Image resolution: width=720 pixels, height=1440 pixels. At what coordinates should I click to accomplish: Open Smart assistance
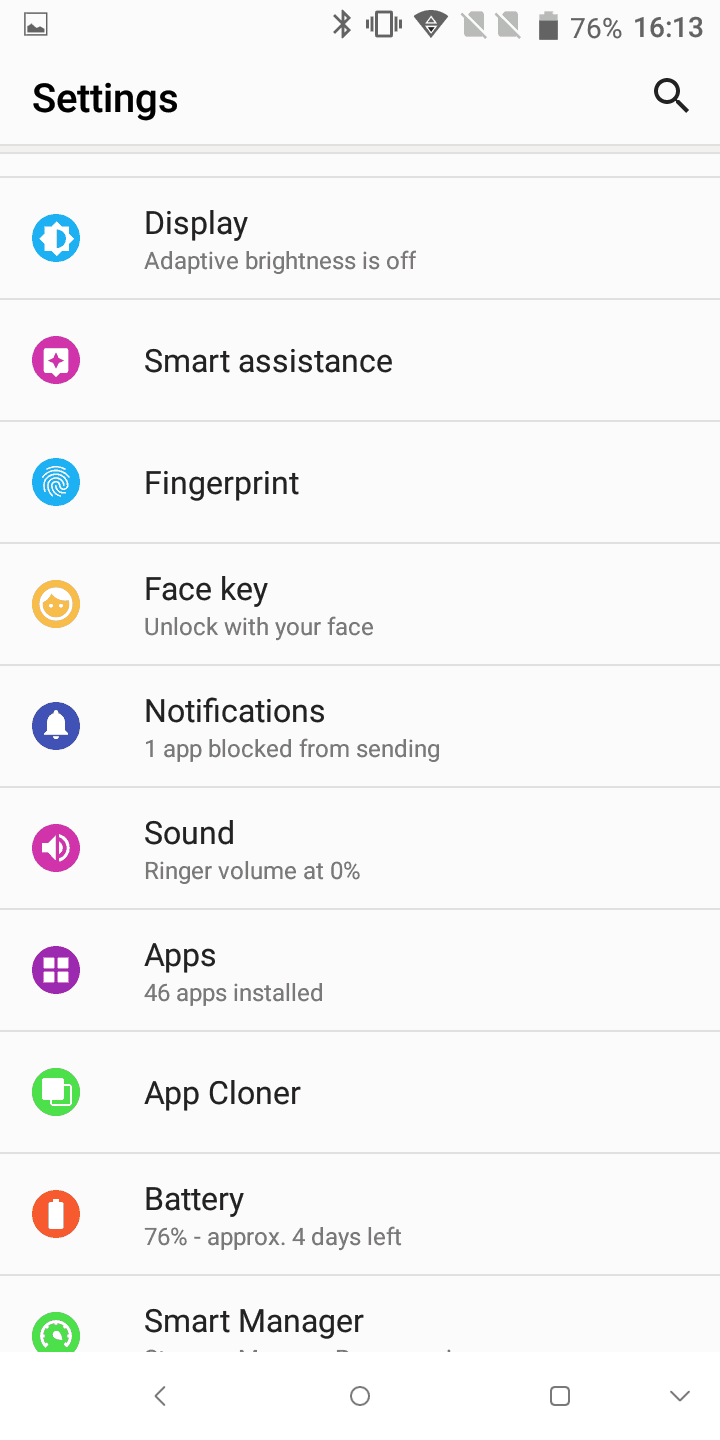click(360, 361)
